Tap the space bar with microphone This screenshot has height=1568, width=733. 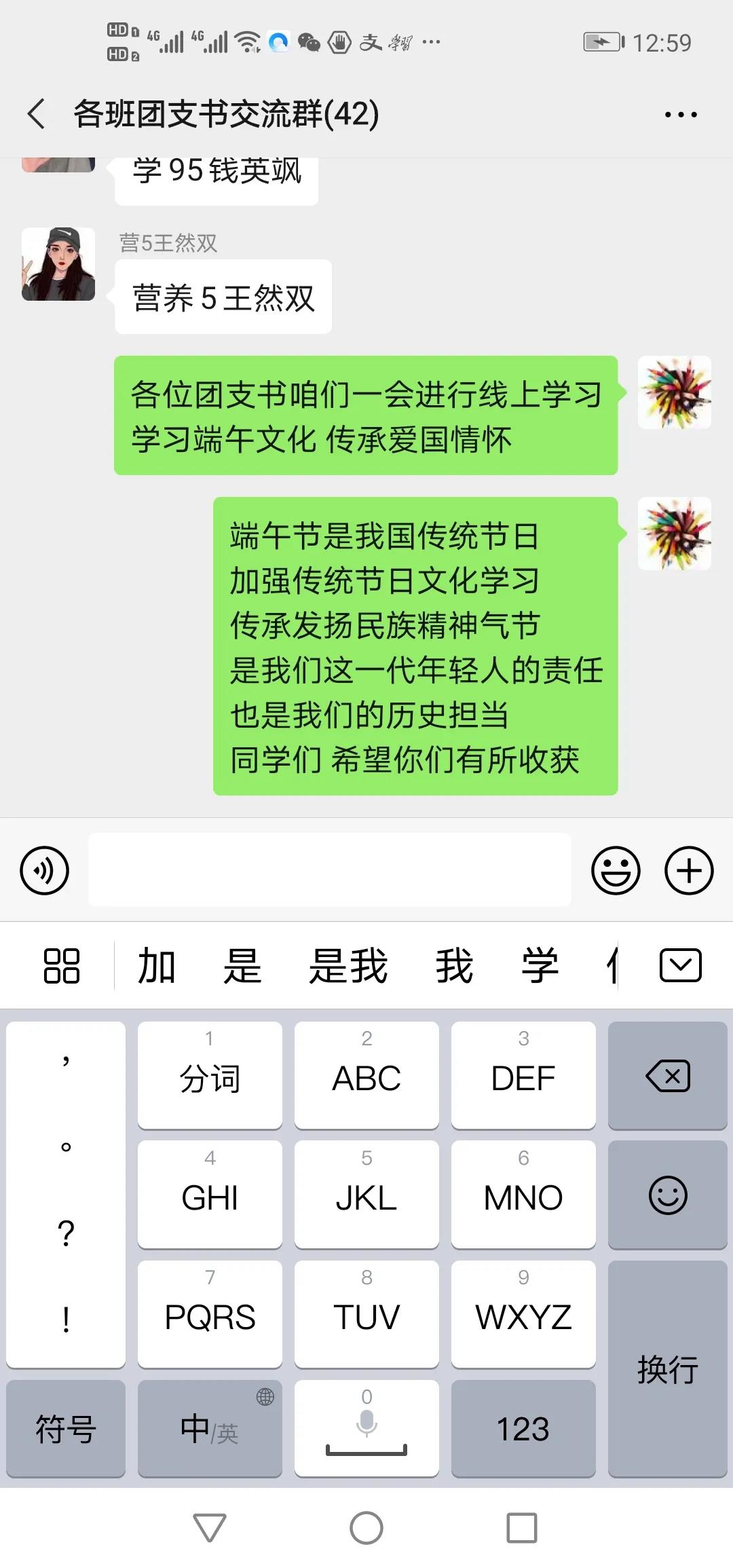click(x=366, y=1428)
